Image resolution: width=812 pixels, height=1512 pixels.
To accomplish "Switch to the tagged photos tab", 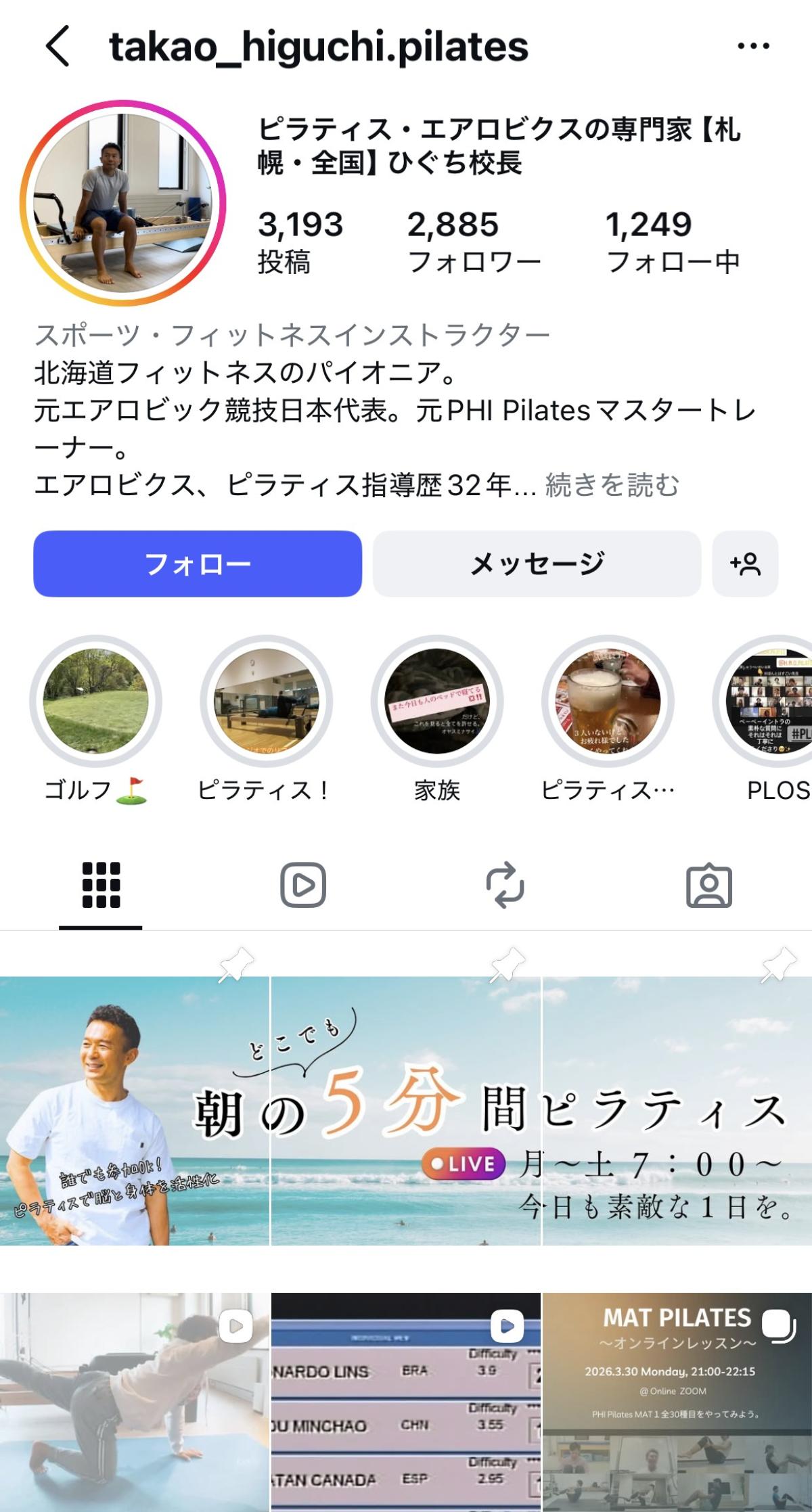I will coord(708,885).
